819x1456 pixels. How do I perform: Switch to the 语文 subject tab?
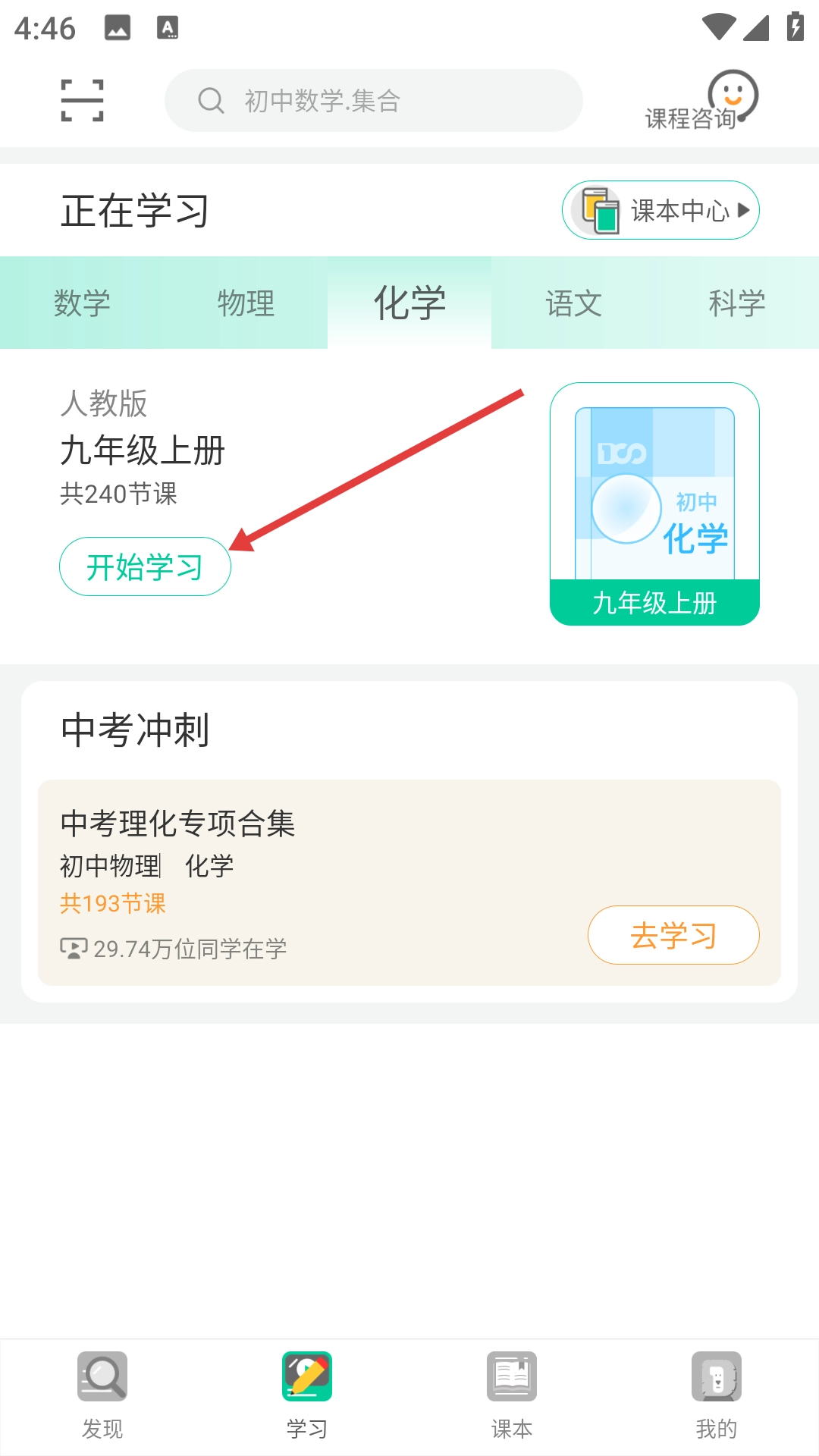(573, 303)
